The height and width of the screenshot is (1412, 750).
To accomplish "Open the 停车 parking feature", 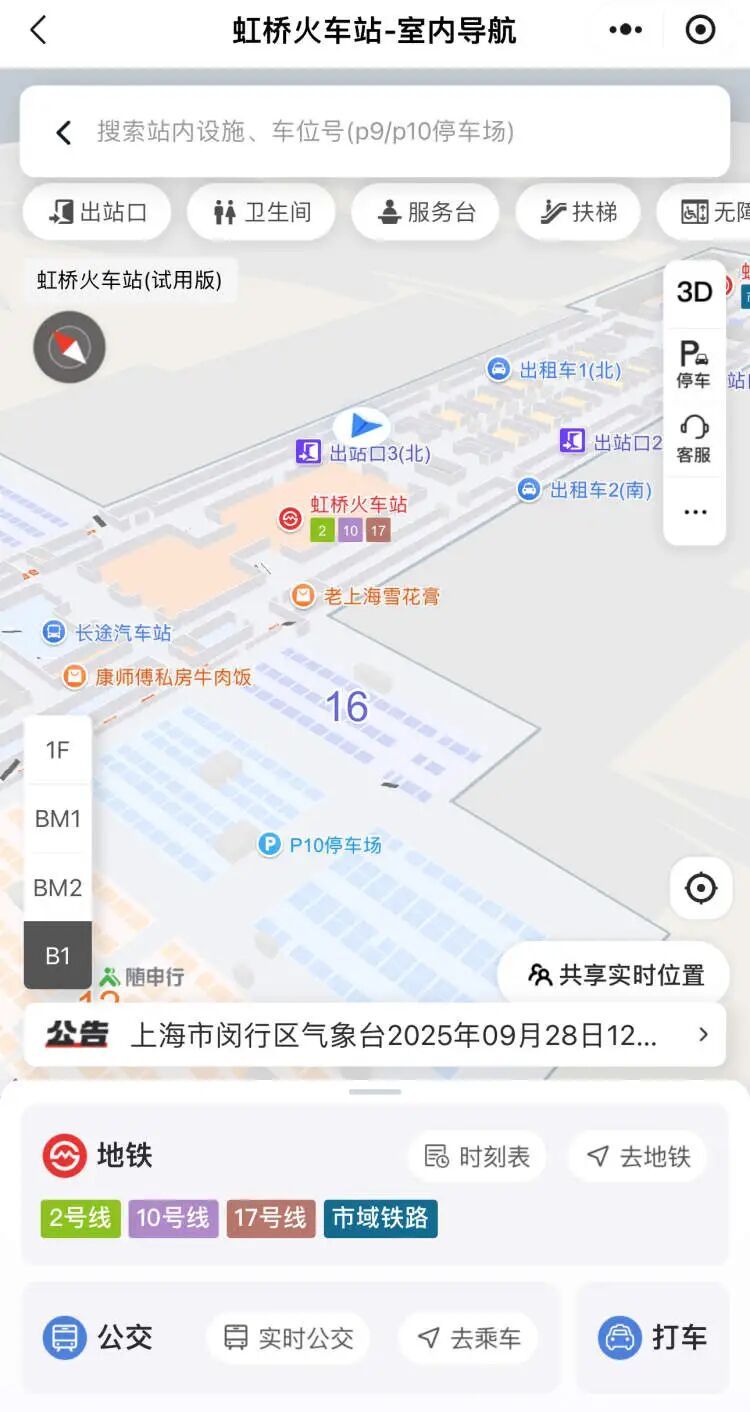I will [x=694, y=364].
